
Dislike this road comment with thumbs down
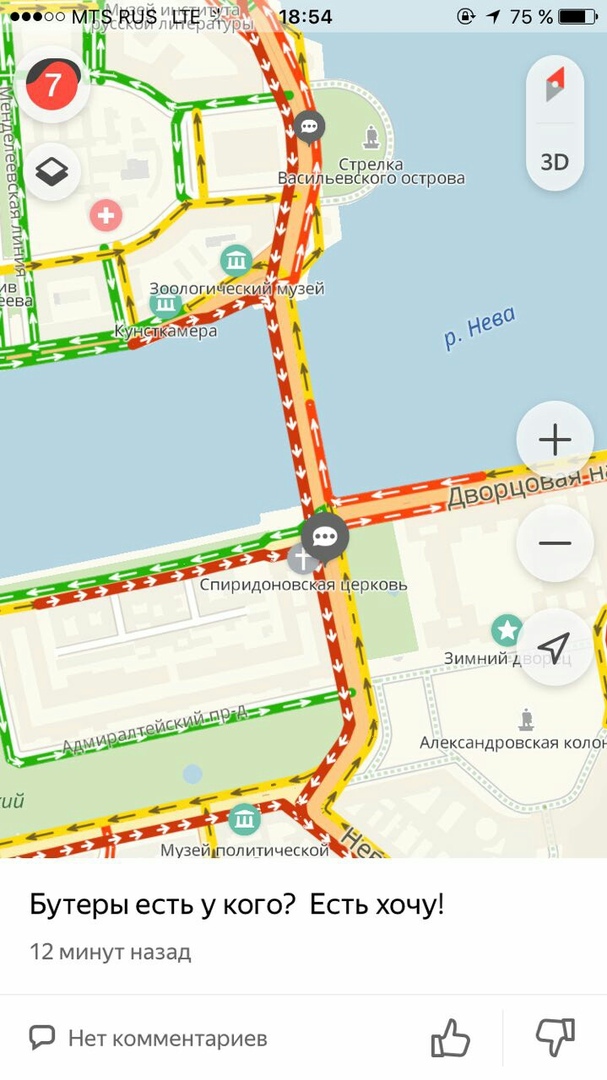tap(555, 1037)
